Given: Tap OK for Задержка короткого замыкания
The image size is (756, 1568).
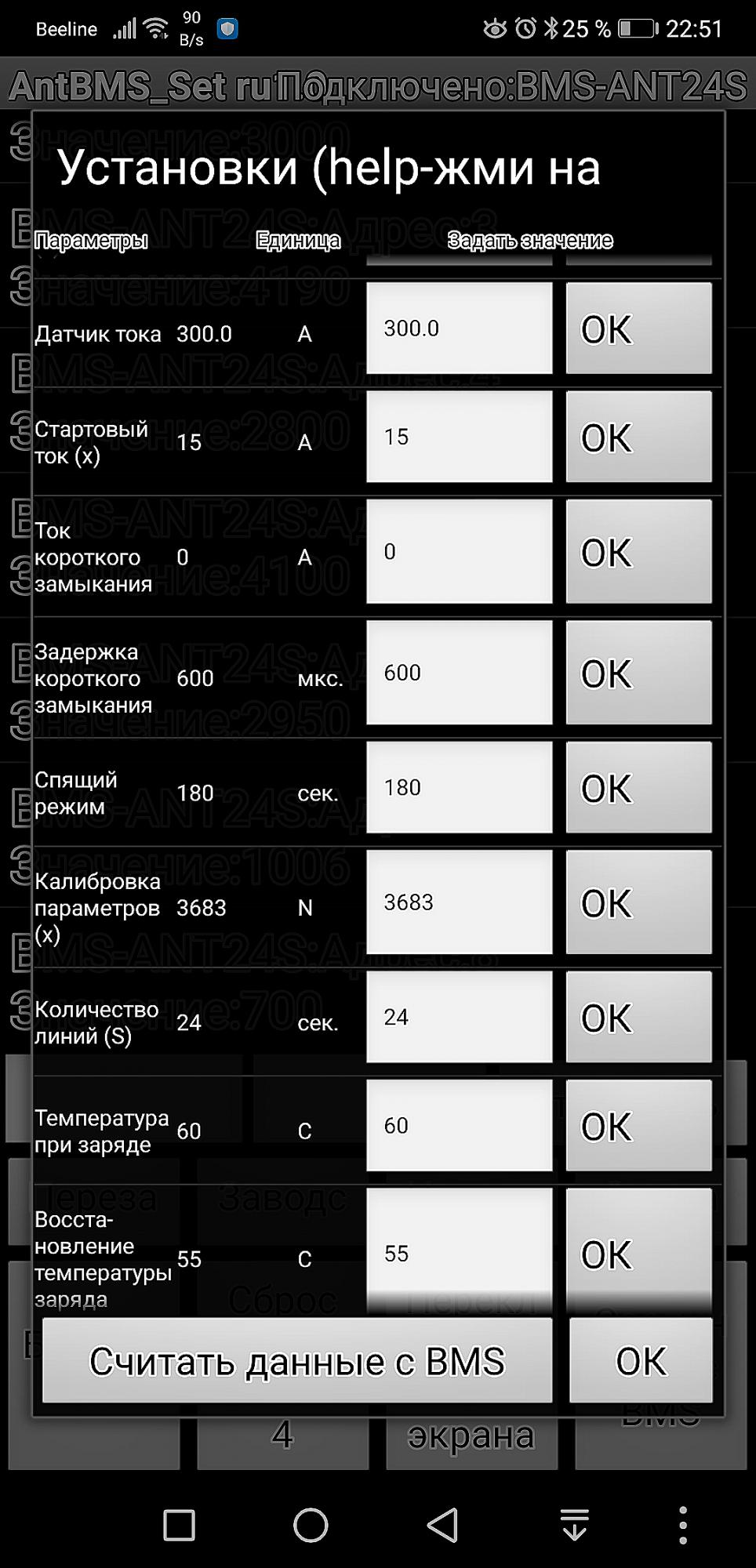Looking at the screenshot, I should (638, 672).
